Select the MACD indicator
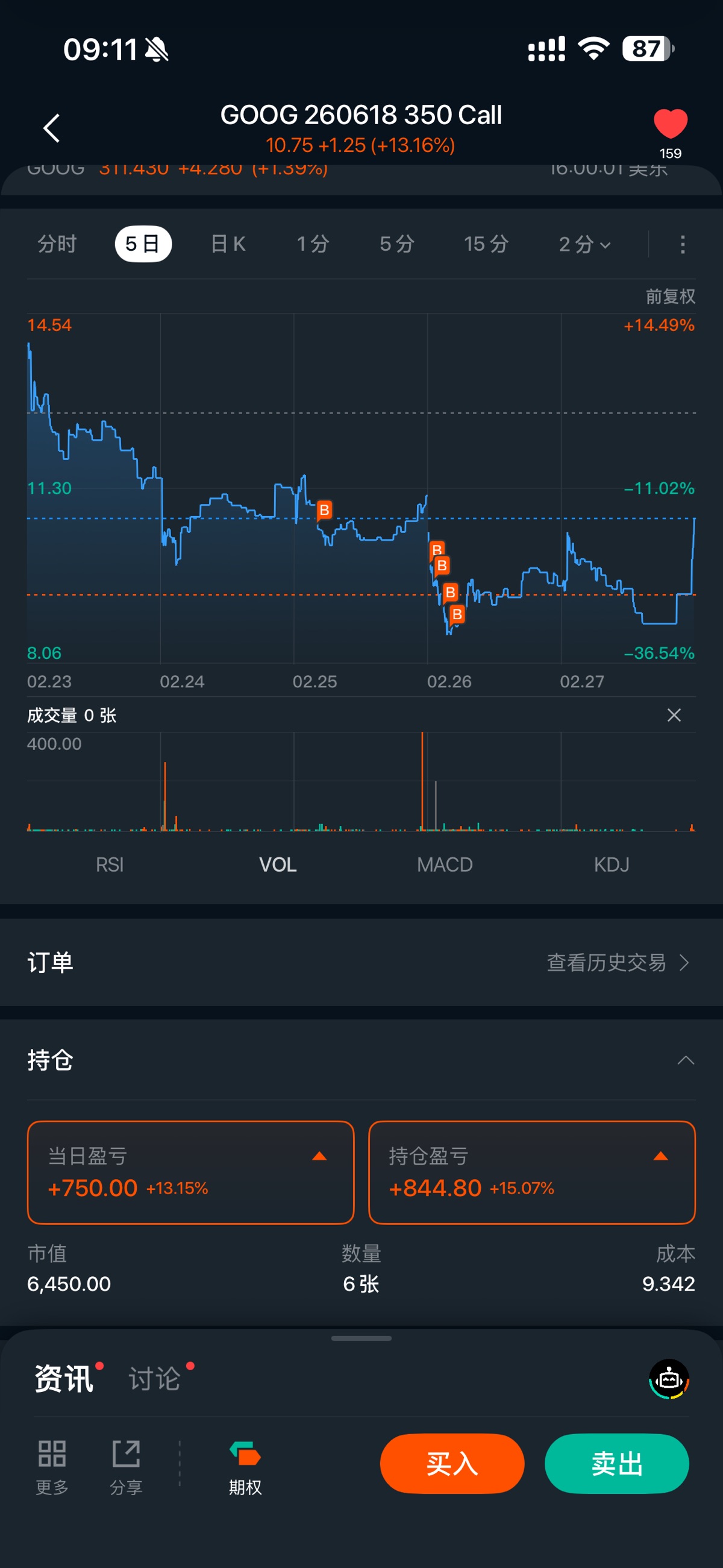 444,864
